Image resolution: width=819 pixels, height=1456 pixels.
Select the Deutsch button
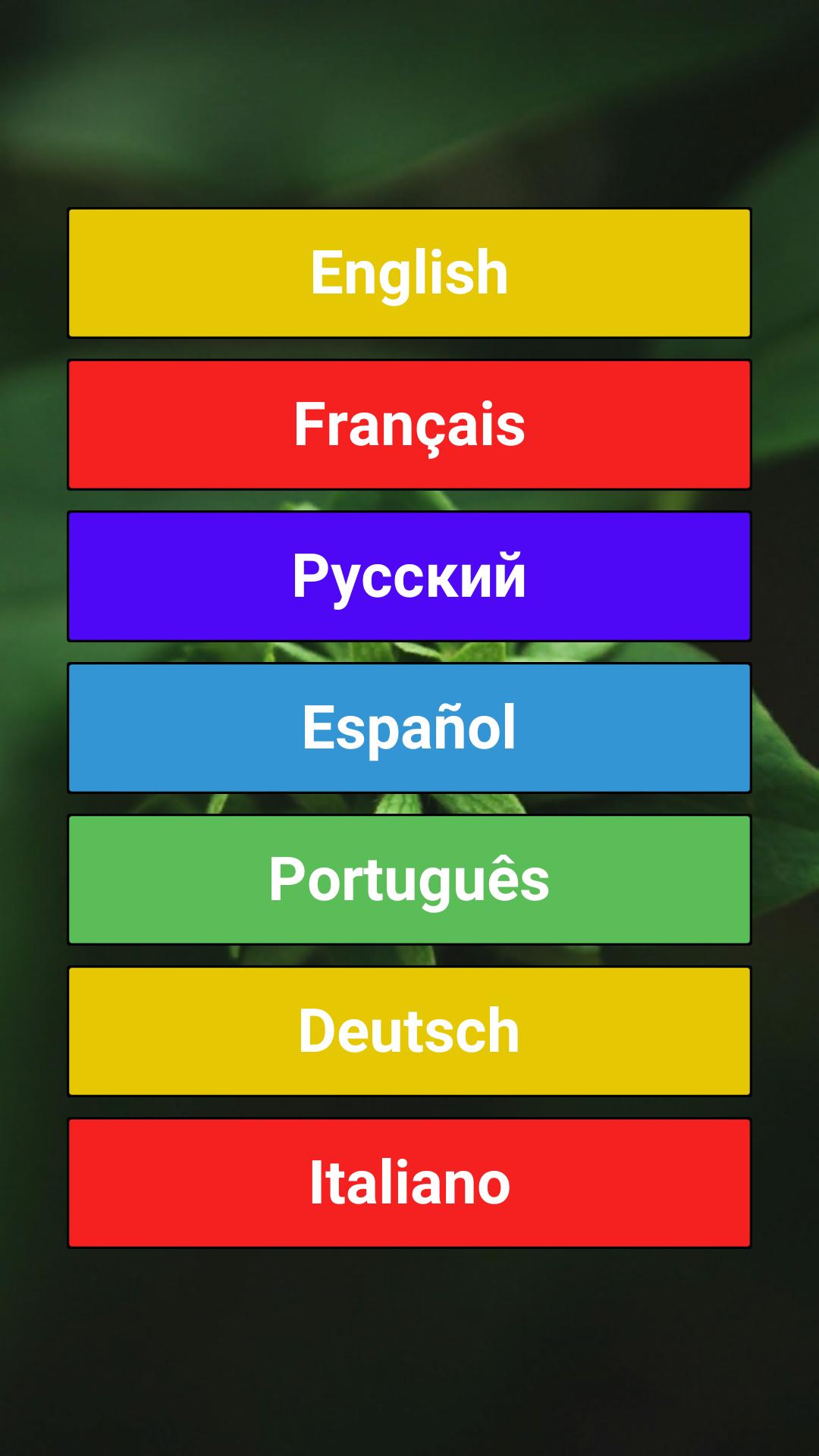(409, 1031)
